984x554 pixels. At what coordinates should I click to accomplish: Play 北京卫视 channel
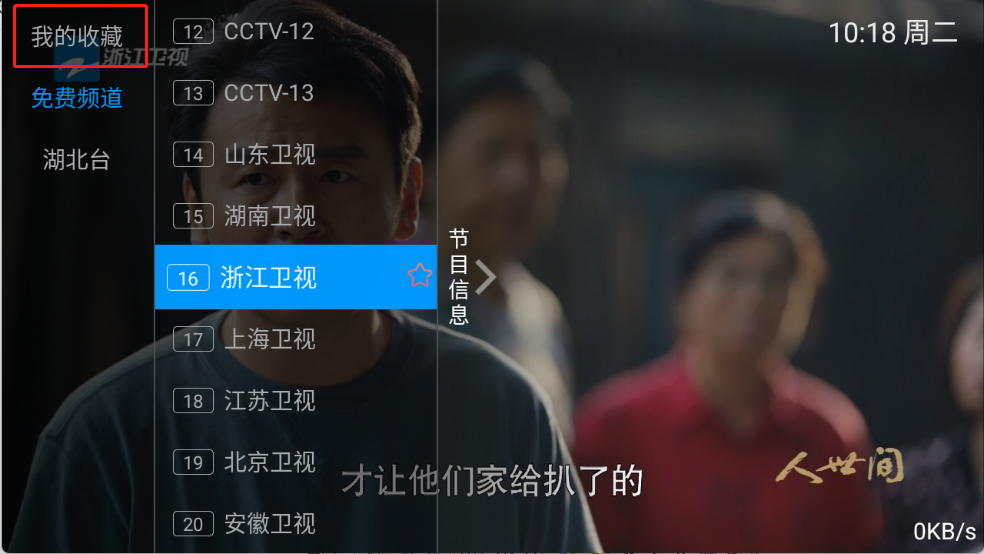coord(268,462)
